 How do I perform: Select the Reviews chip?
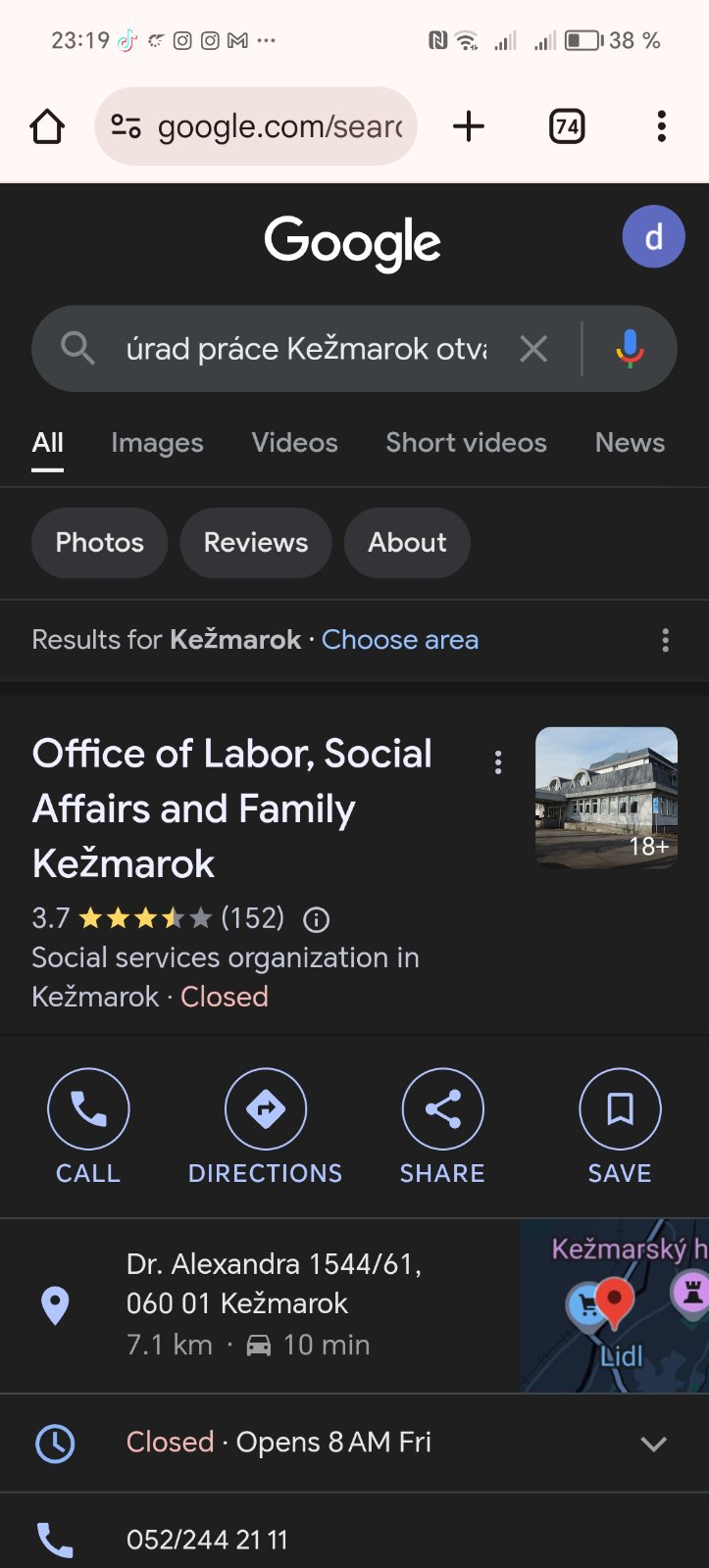(x=256, y=543)
